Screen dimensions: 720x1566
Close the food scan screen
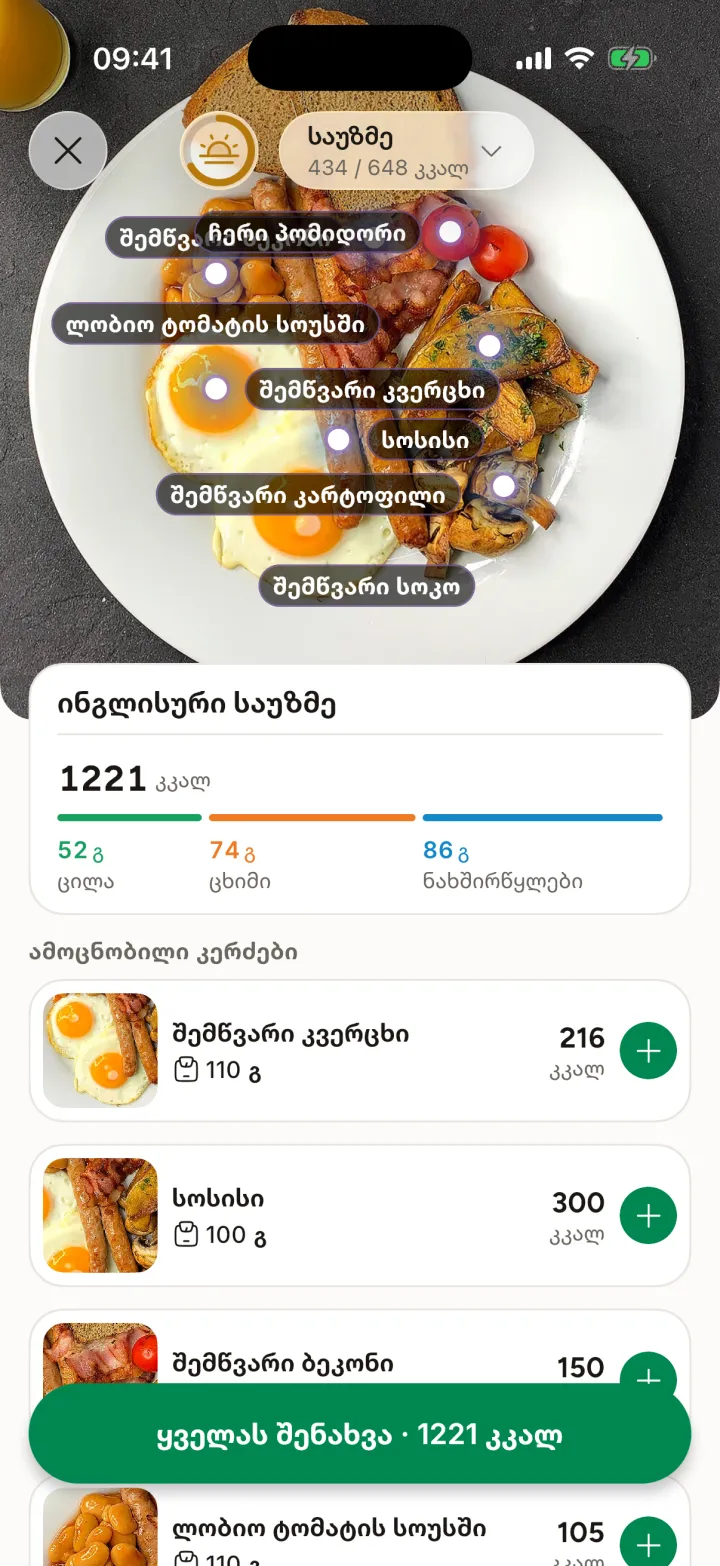pos(68,151)
